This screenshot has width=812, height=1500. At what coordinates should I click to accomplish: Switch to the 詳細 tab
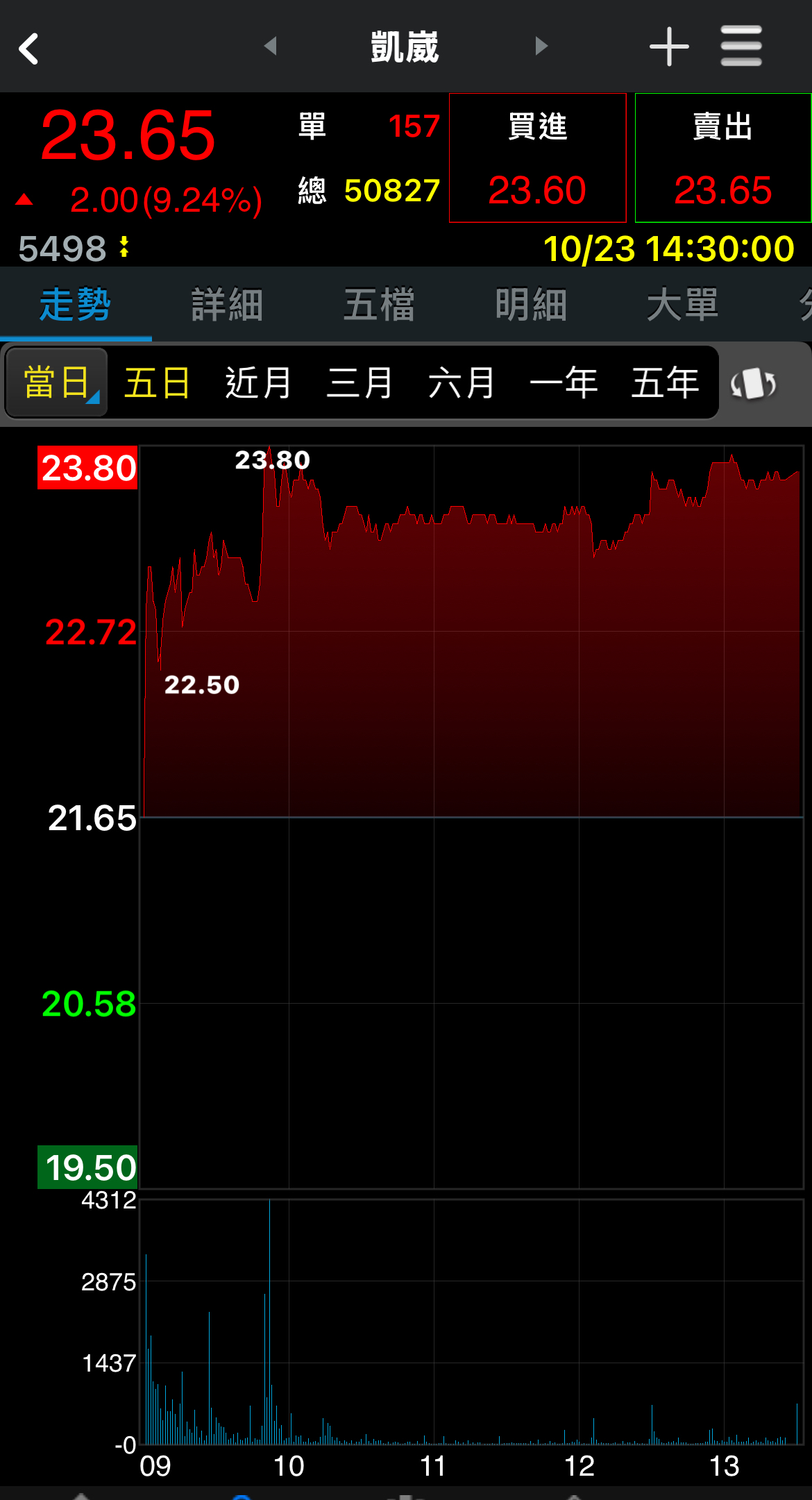click(x=227, y=305)
